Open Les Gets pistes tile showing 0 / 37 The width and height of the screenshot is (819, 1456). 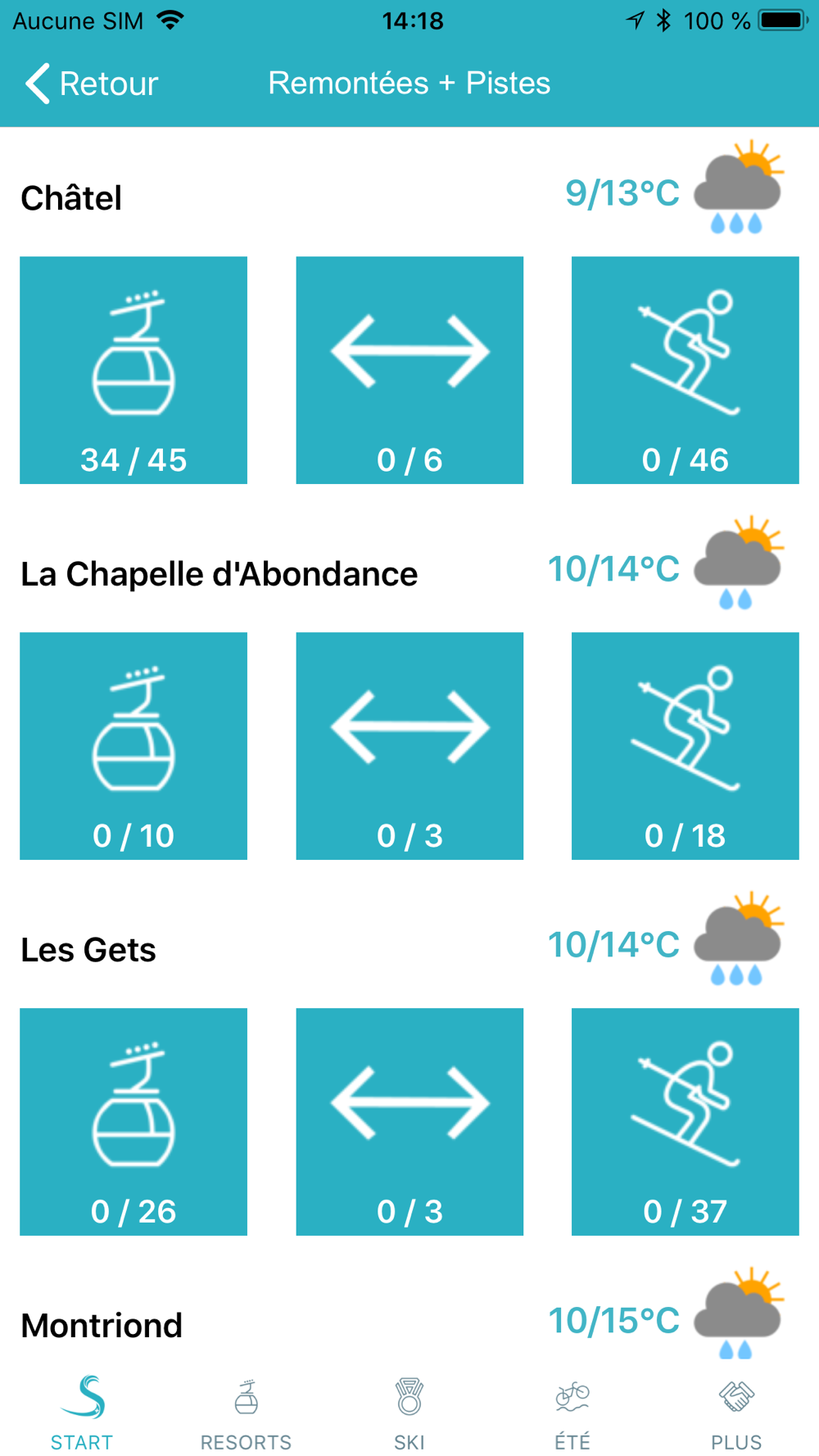[686, 1122]
